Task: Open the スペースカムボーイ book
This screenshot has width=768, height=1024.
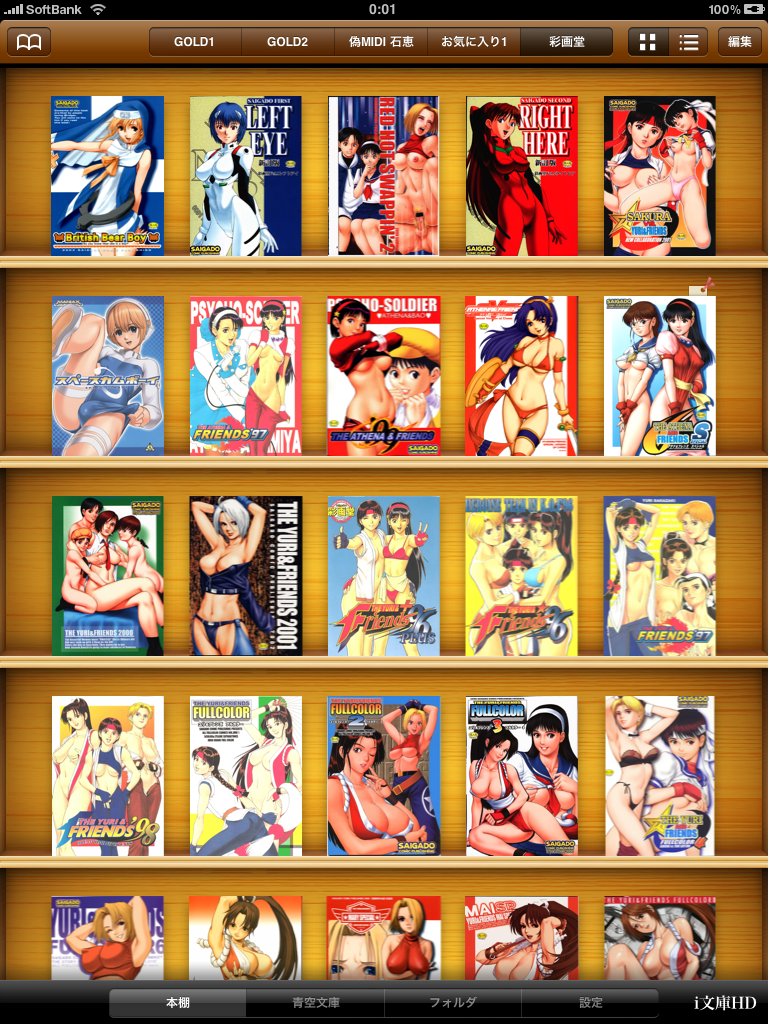Action: click(x=108, y=376)
